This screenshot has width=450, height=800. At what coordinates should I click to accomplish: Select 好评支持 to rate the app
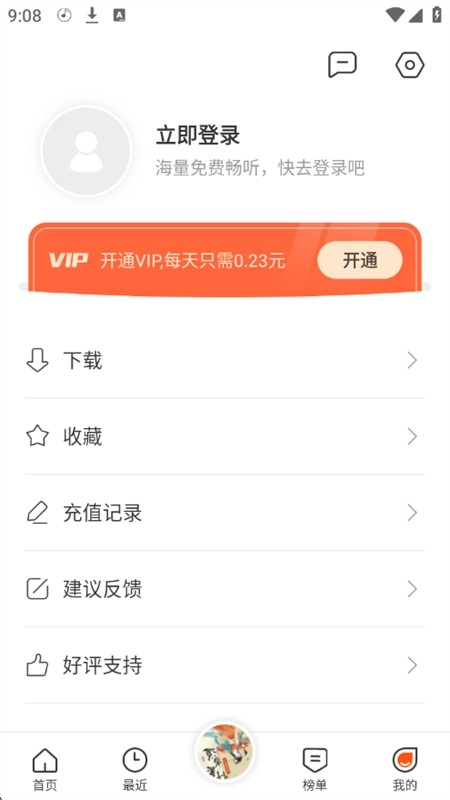tap(224, 666)
